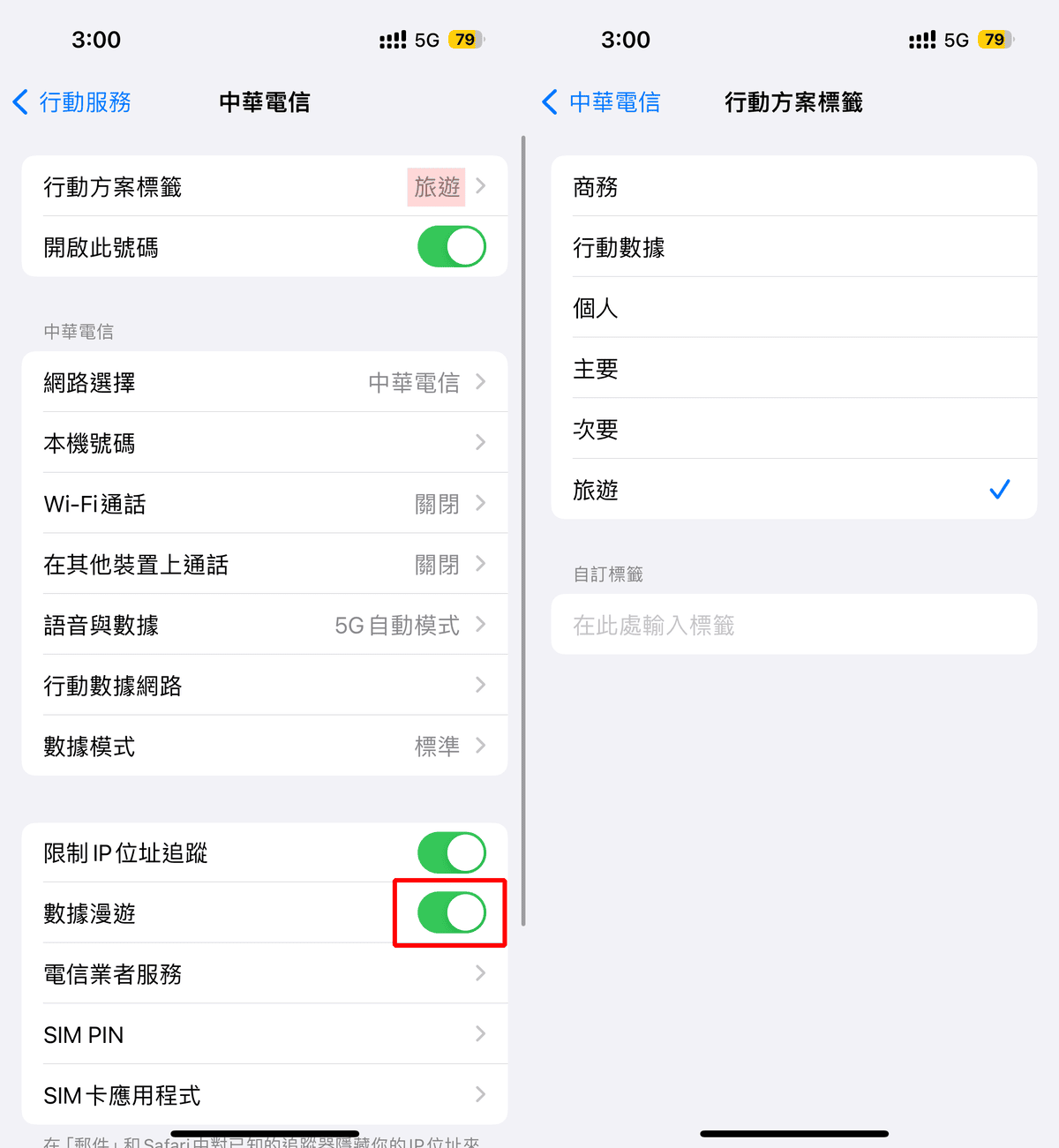1059x1148 pixels.
Task: Toggle the 開啟此號碼 switch
Action: [451, 247]
